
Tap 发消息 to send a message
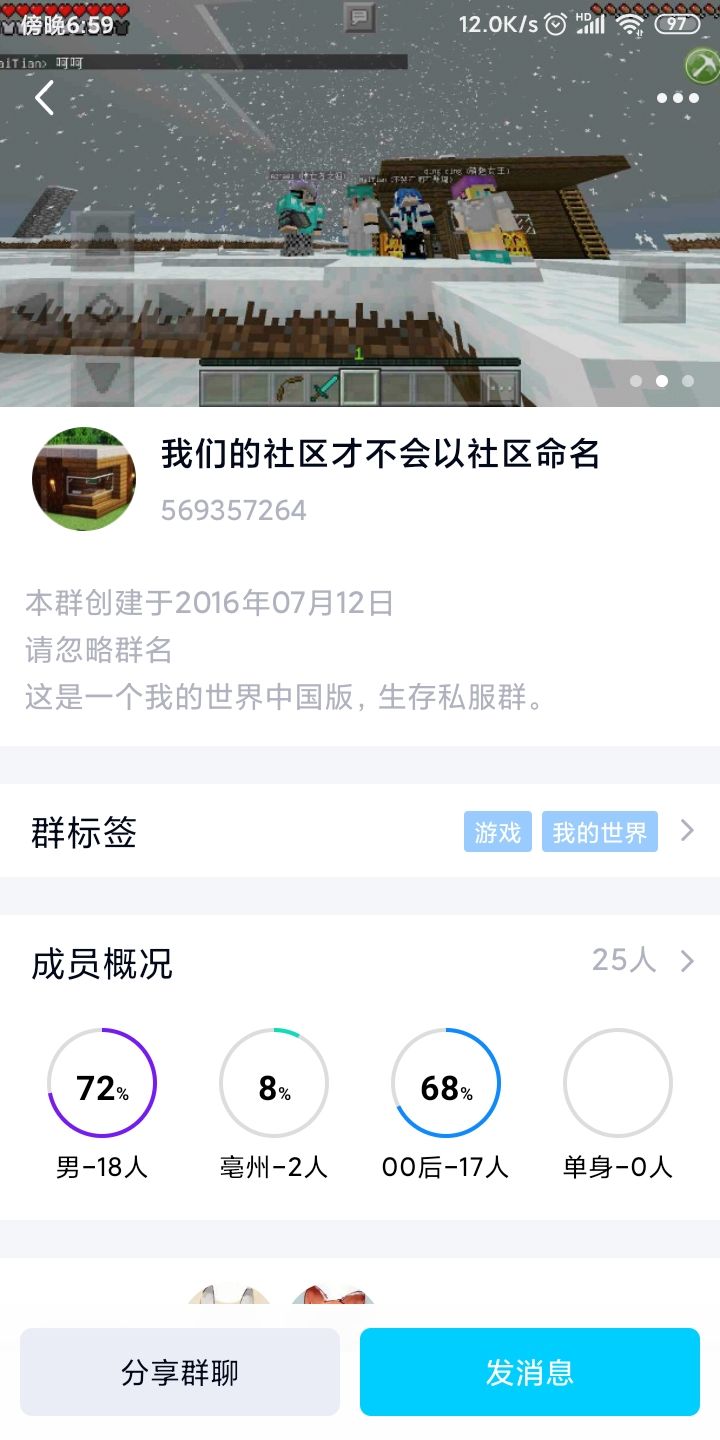pyautogui.click(x=530, y=1372)
